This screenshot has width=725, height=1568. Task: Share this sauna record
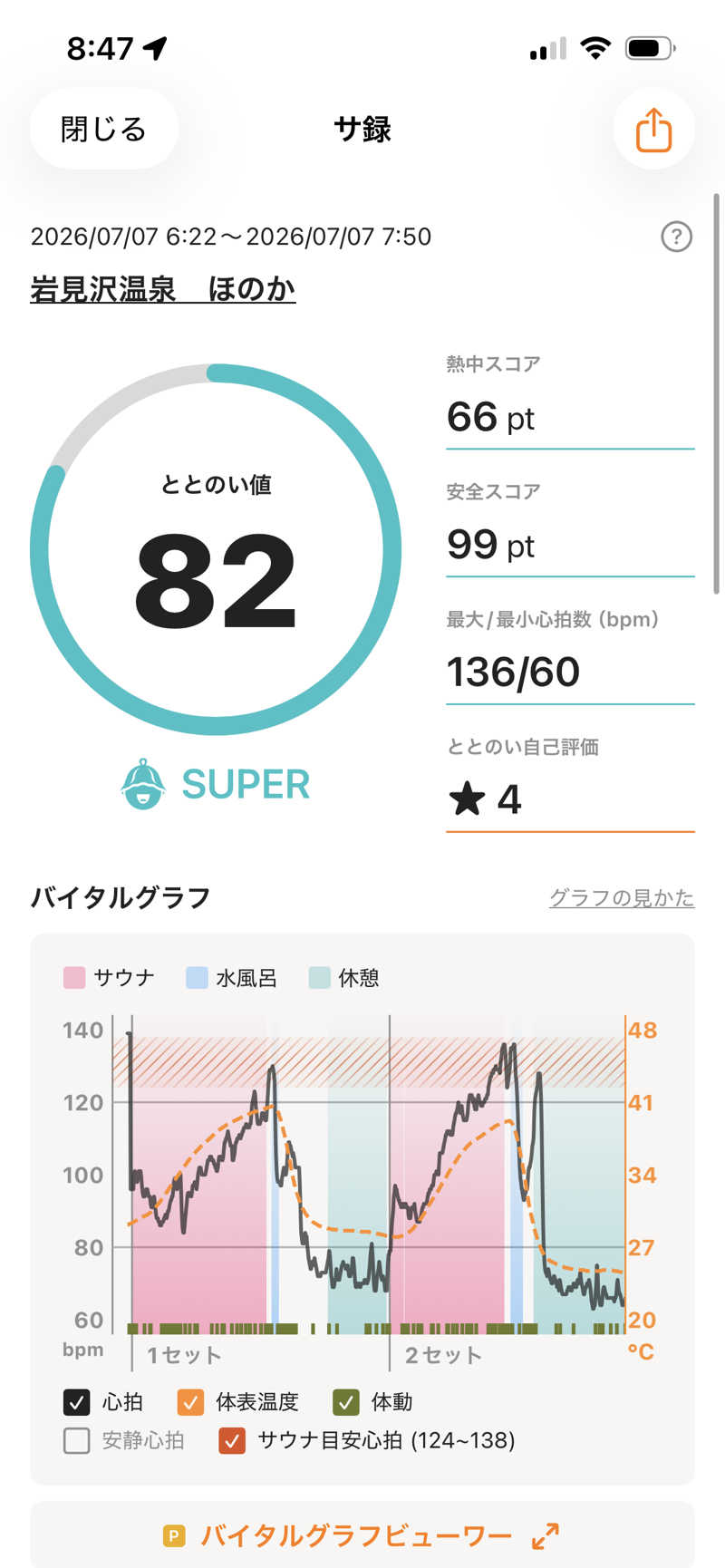point(653,129)
